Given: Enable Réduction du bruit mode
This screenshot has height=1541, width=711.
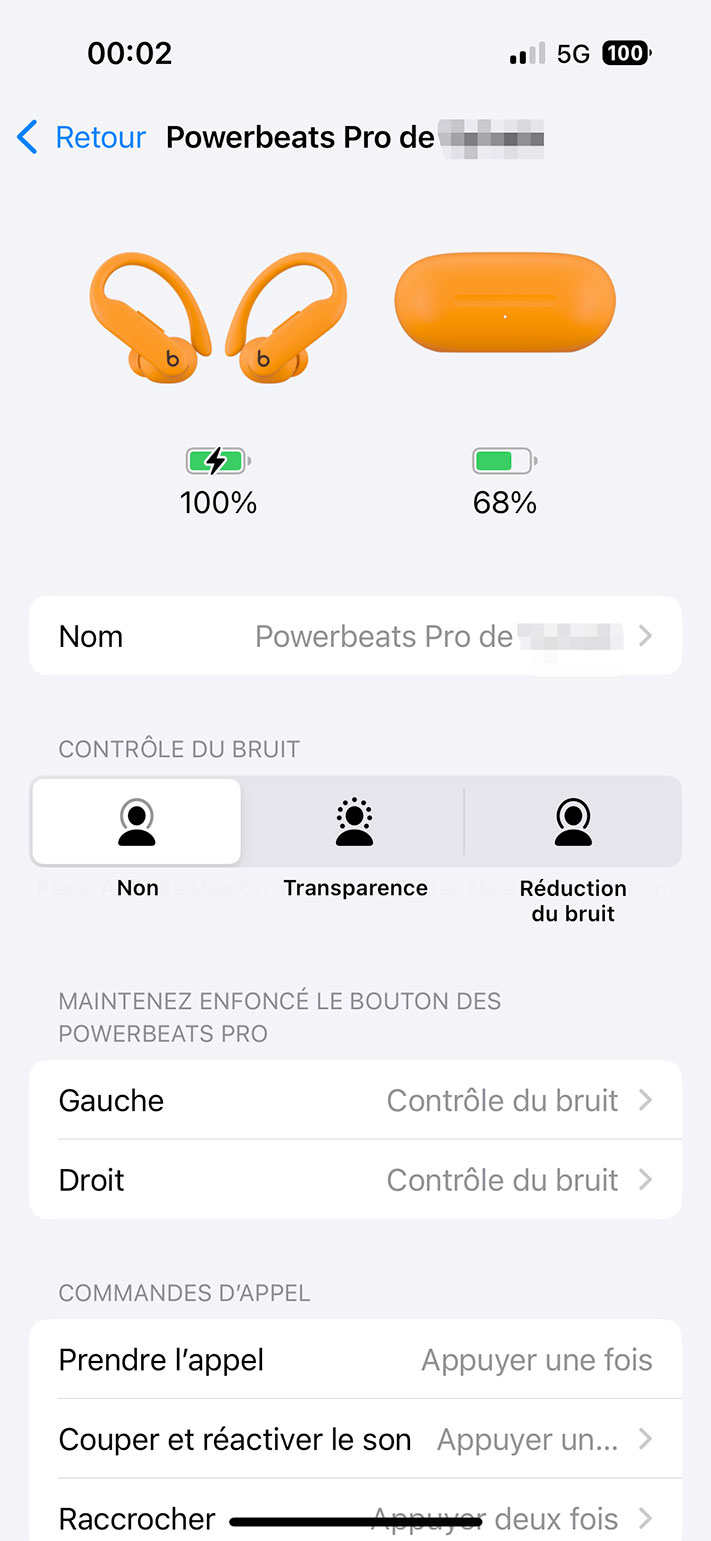Looking at the screenshot, I should pyautogui.click(x=573, y=823).
